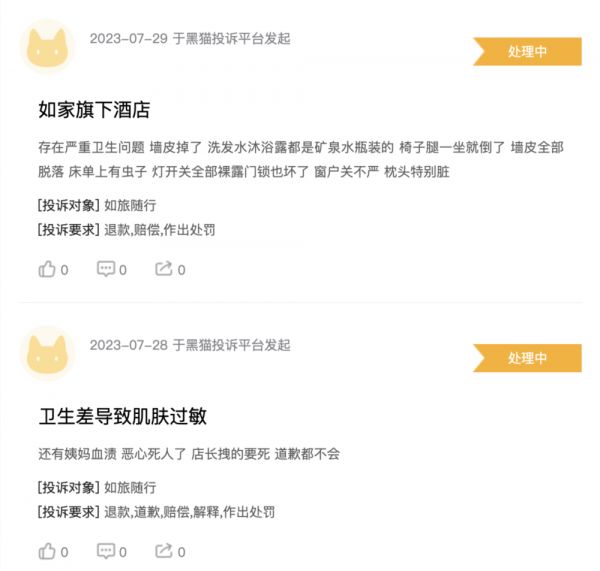View the user avatar of the 2023-07-29 complaint
This screenshot has width=600, height=571.
(46, 46)
